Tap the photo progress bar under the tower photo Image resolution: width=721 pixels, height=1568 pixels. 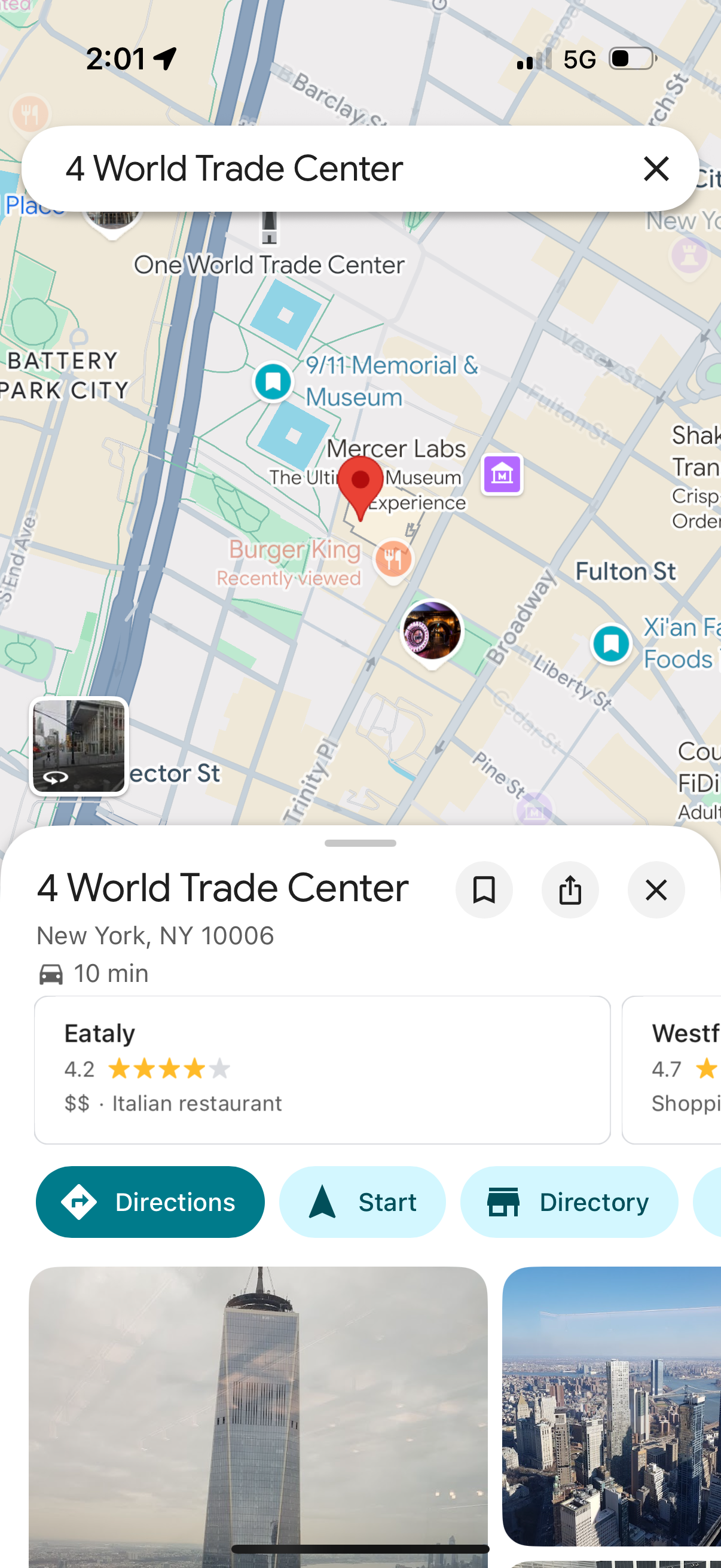coord(360,1549)
